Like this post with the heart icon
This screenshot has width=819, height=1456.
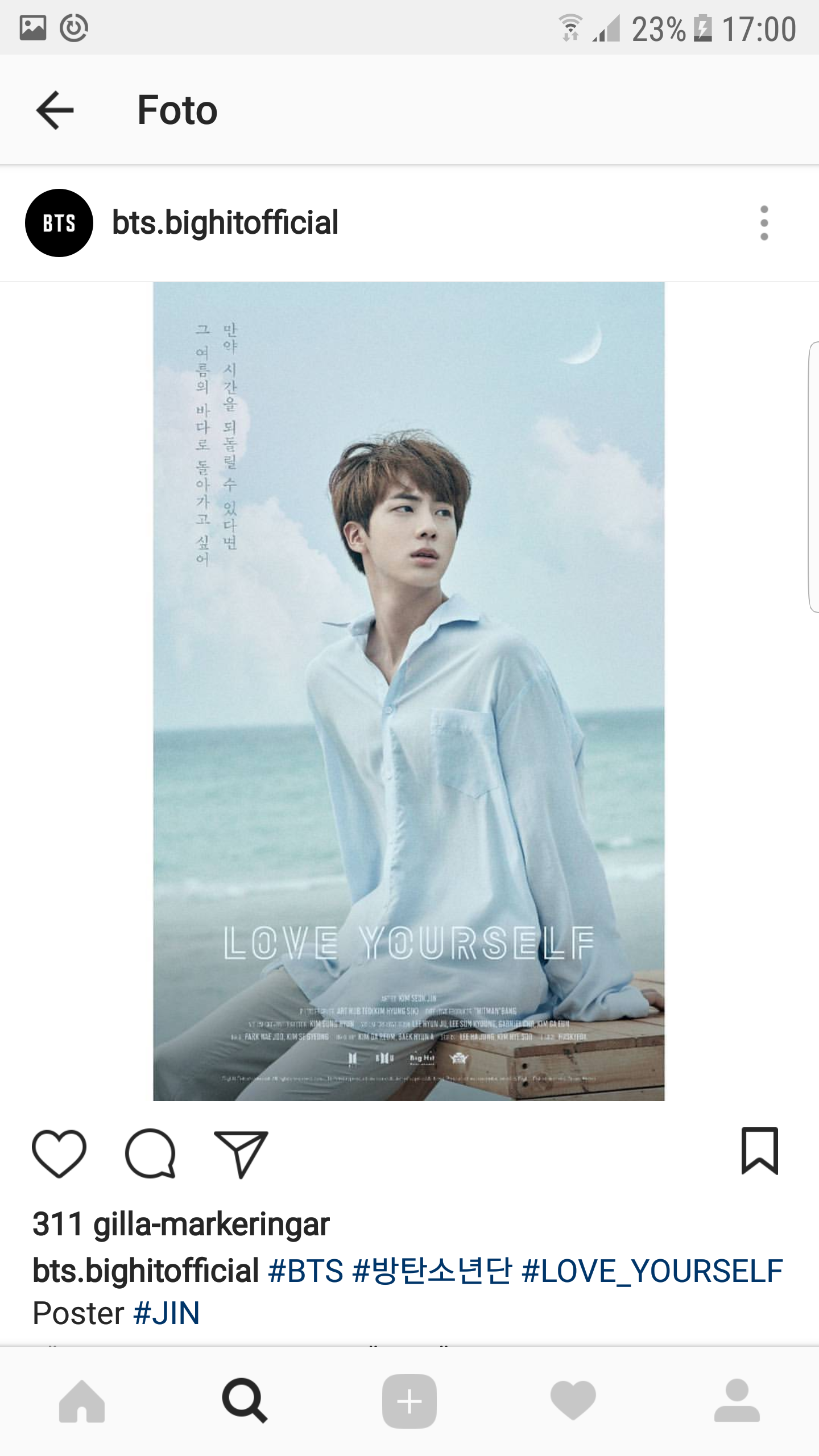click(59, 1153)
